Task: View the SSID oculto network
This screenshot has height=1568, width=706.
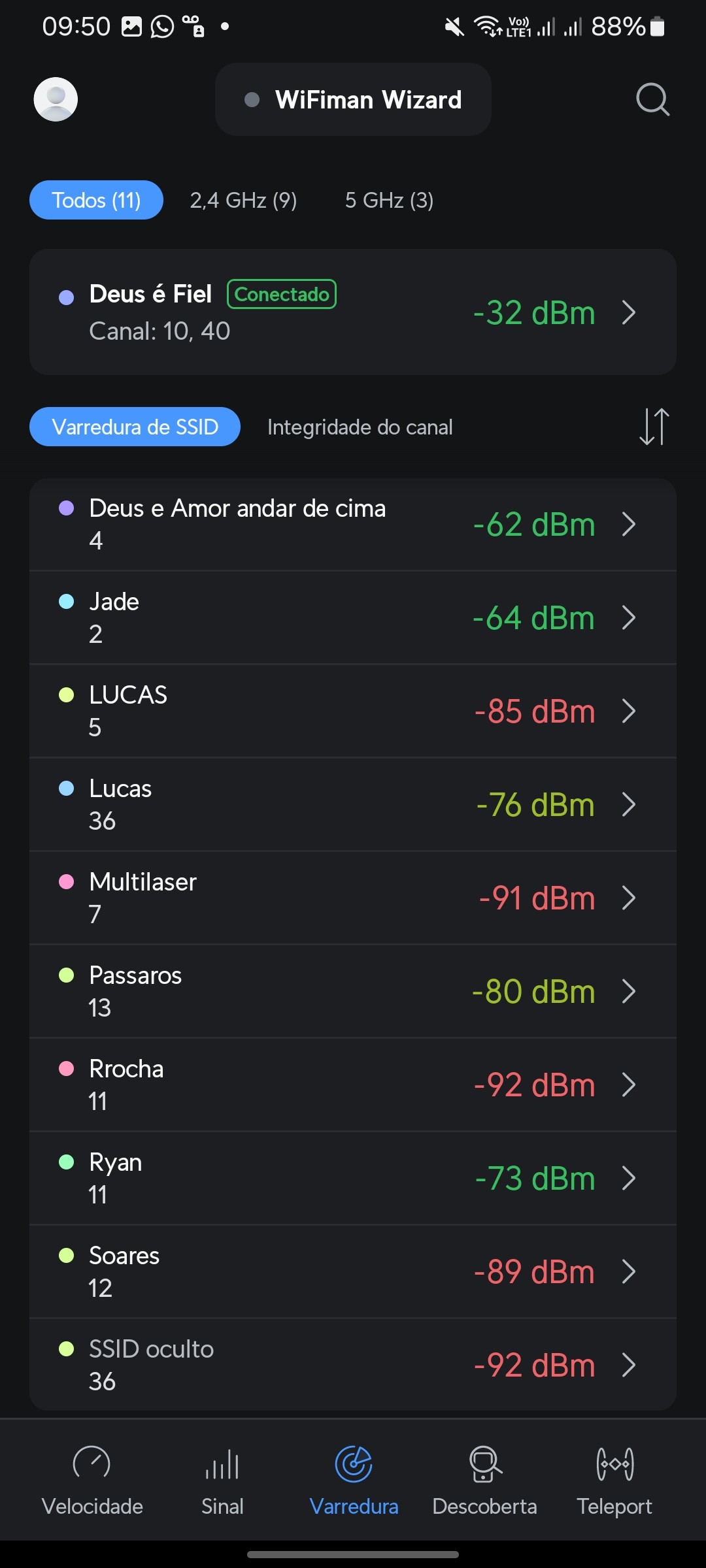Action: (x=353, y=1365)
